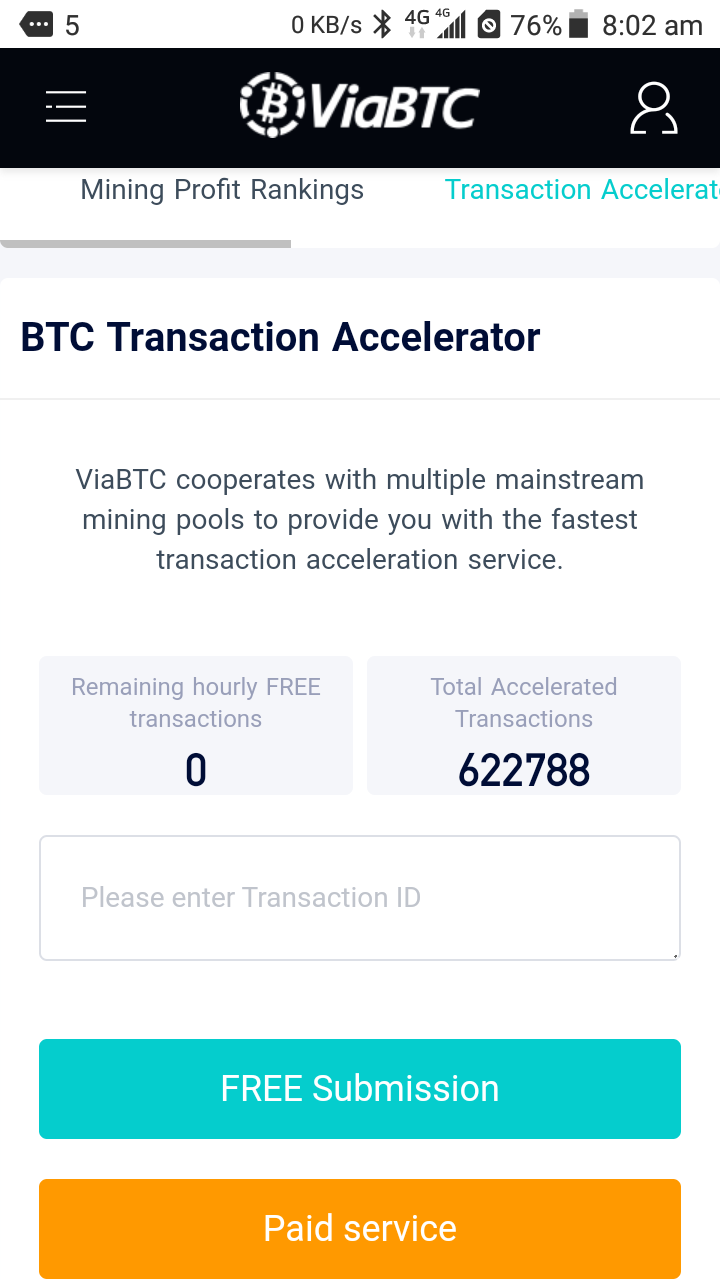720x1280 pixels.
Task: Open the user account icon
Action: (x=654, y=108)
